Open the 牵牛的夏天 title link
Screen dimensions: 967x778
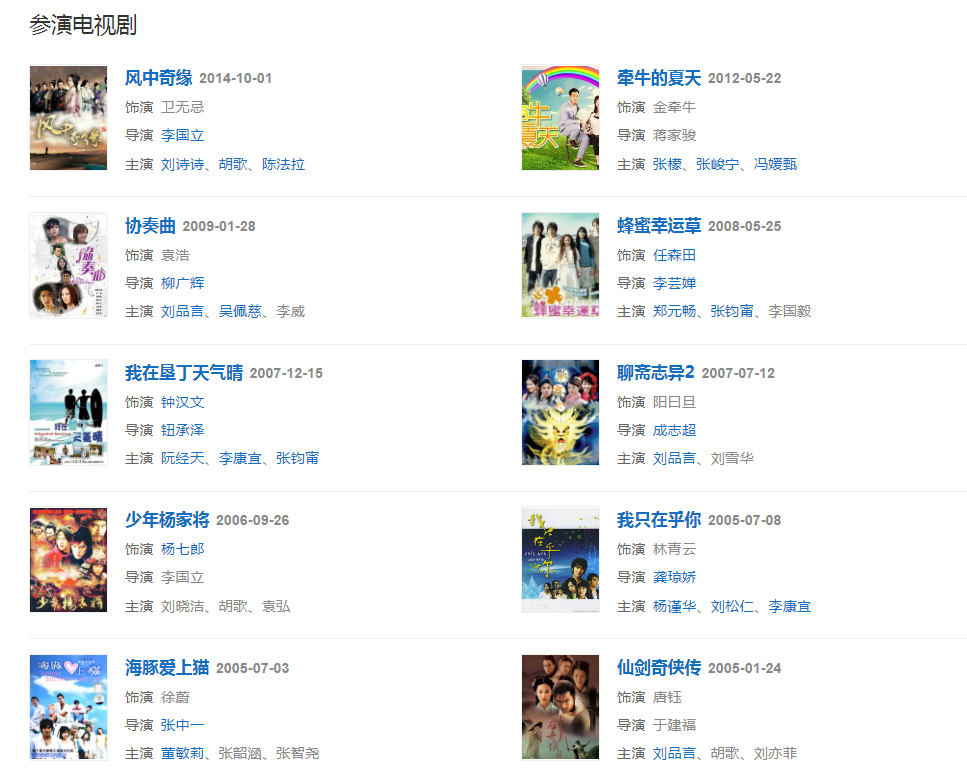[658, 78]
